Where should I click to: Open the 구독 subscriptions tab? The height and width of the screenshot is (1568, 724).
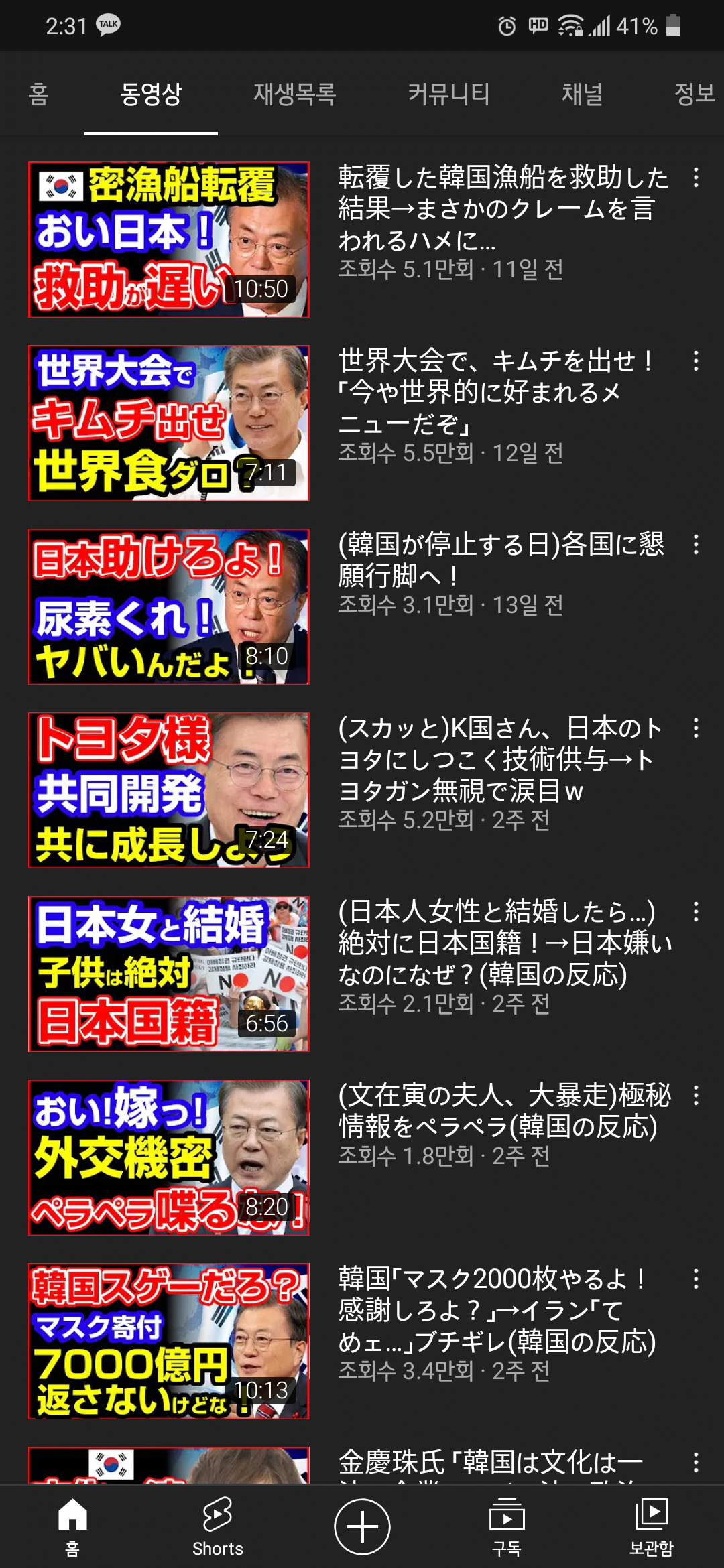(x=507, y=1527)
